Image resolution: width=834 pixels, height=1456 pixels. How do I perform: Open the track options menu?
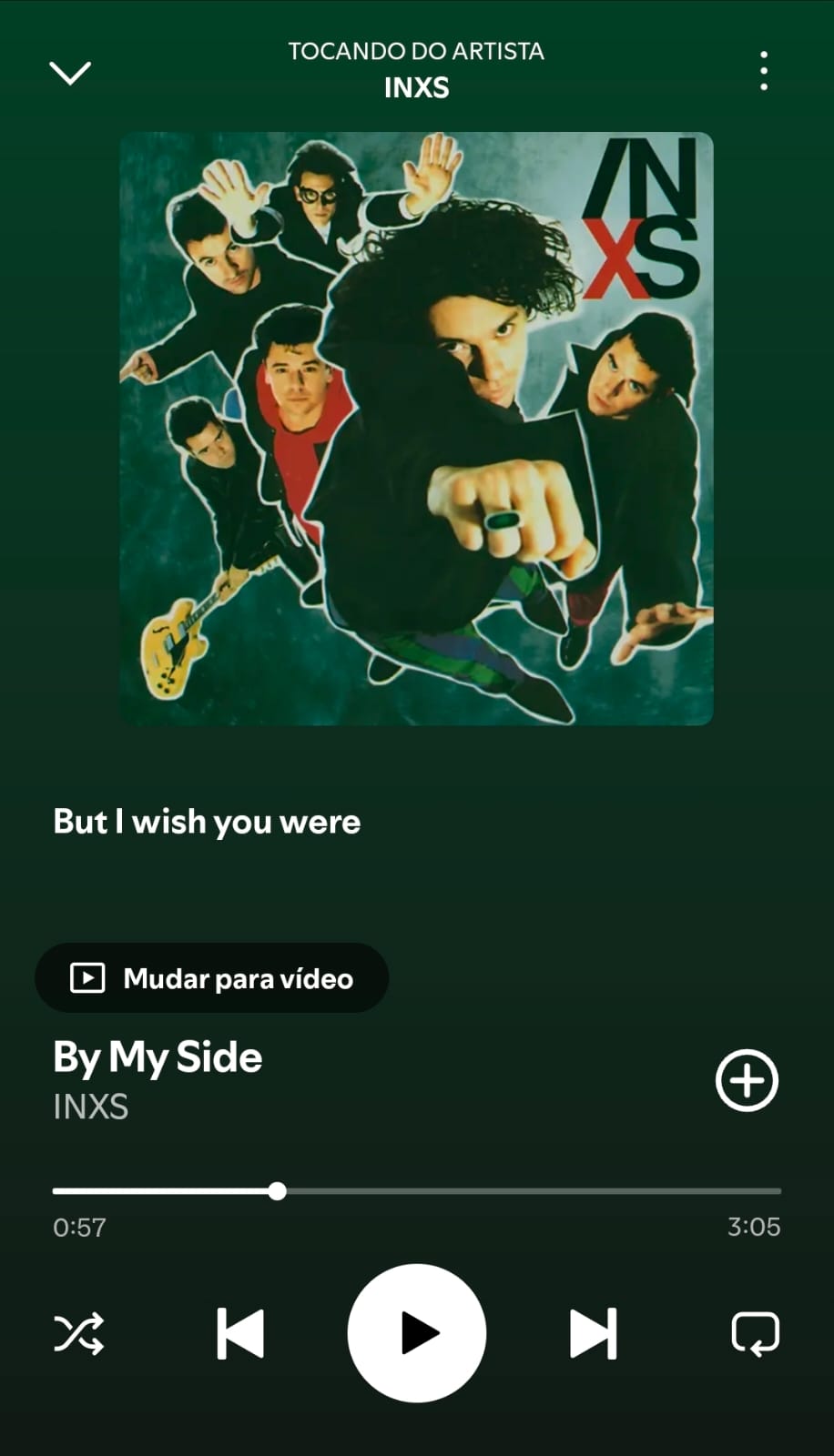pos(763,73)
